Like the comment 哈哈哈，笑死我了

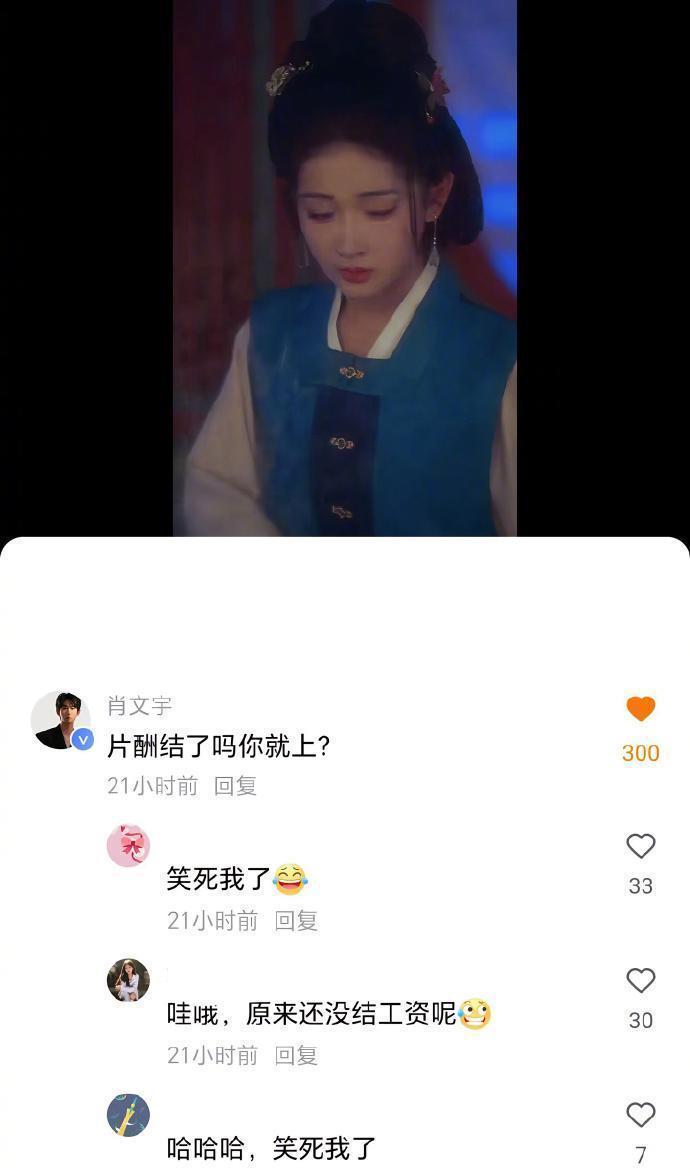(640, 1115)
